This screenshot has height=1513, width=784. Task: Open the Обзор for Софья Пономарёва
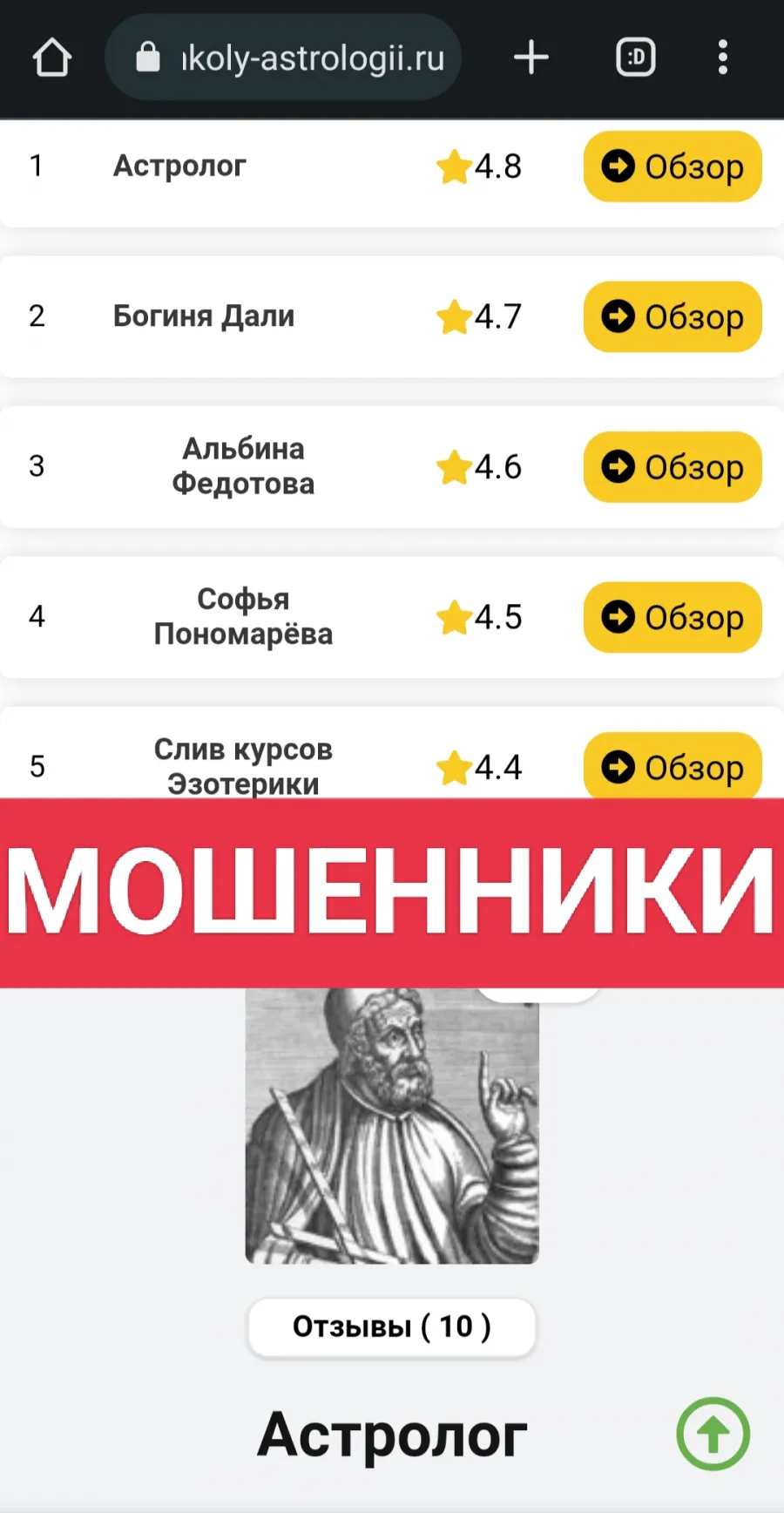[672, 617]
